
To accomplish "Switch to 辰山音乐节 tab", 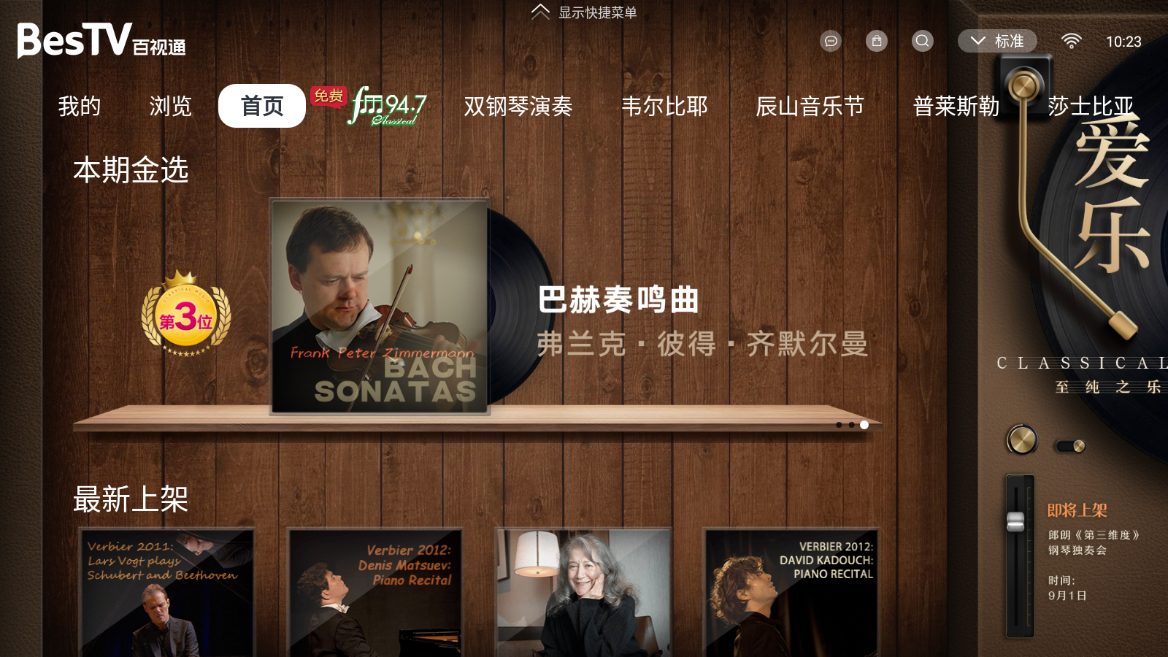I will (810, 106).
